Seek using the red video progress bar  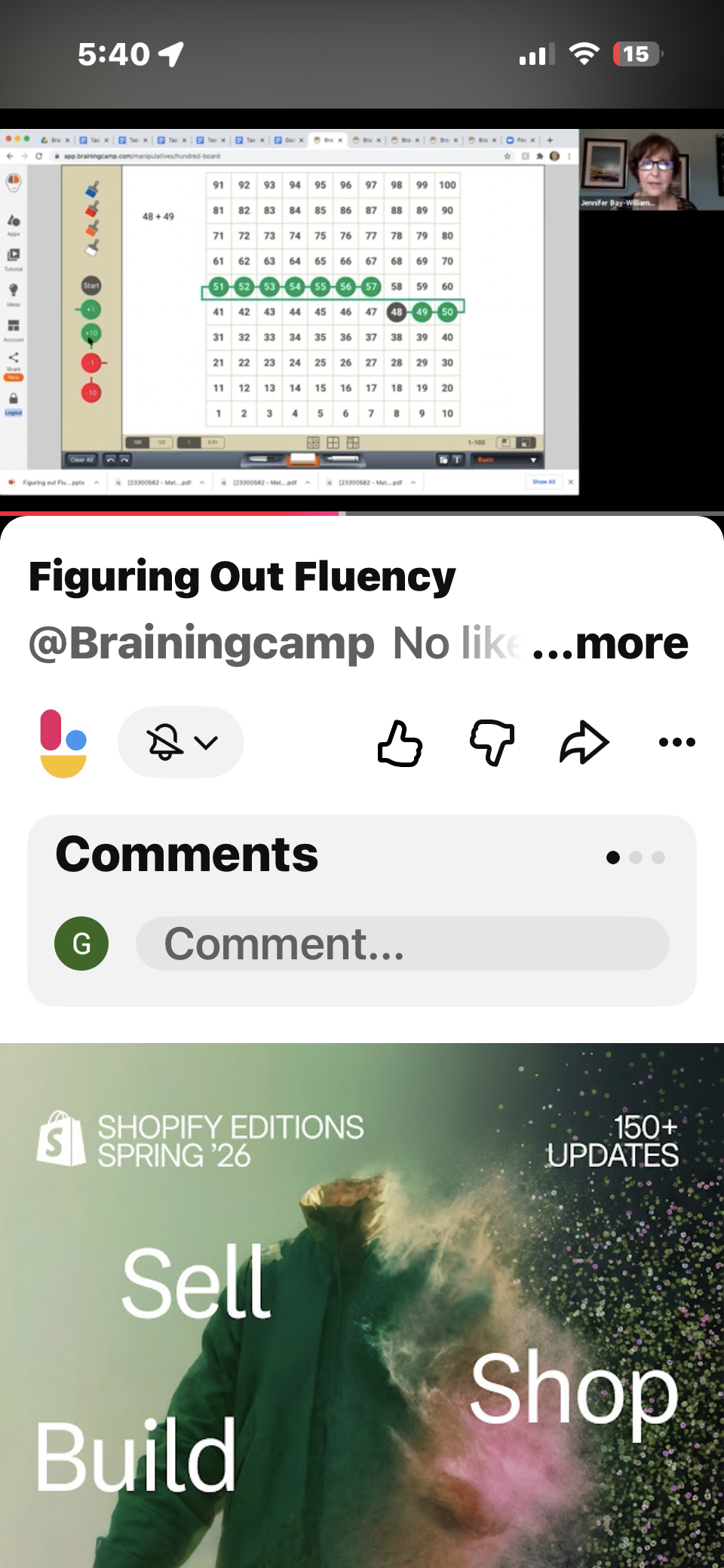362,514
